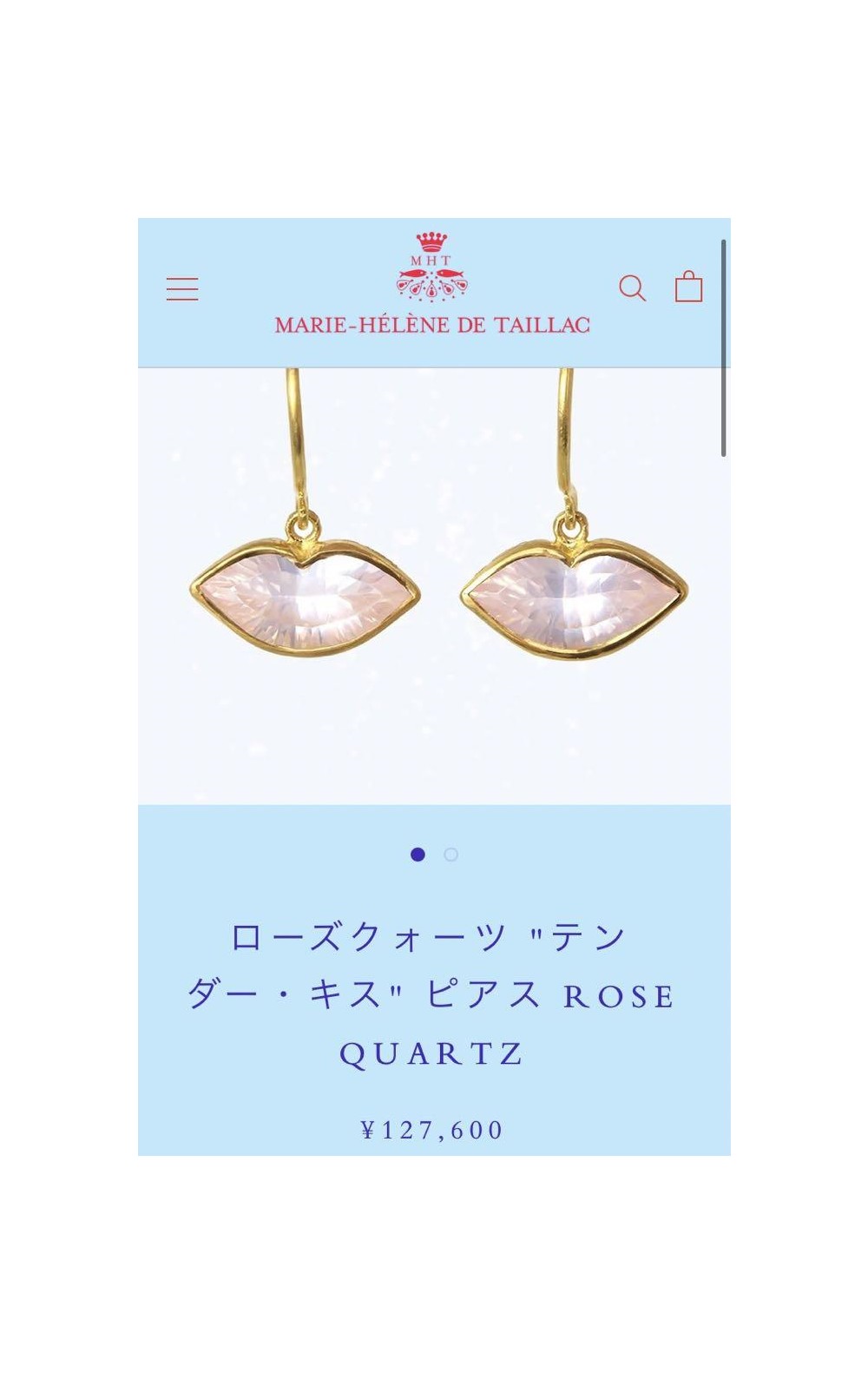Open the rose quartz earrings product photo
868x1373 pixels.
[434, 586]
